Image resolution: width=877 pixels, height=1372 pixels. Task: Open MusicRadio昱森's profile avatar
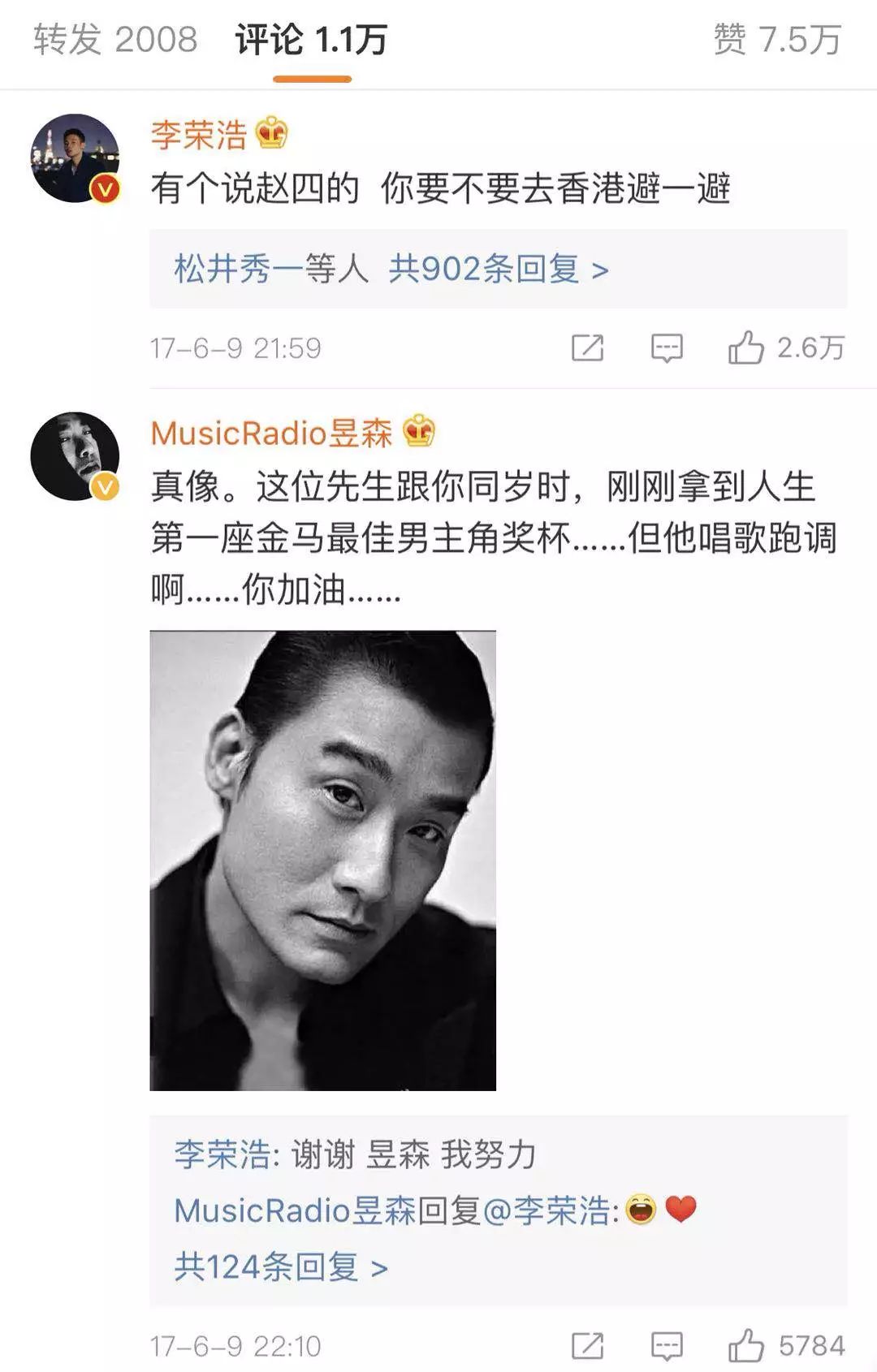(x=75, y=456)
